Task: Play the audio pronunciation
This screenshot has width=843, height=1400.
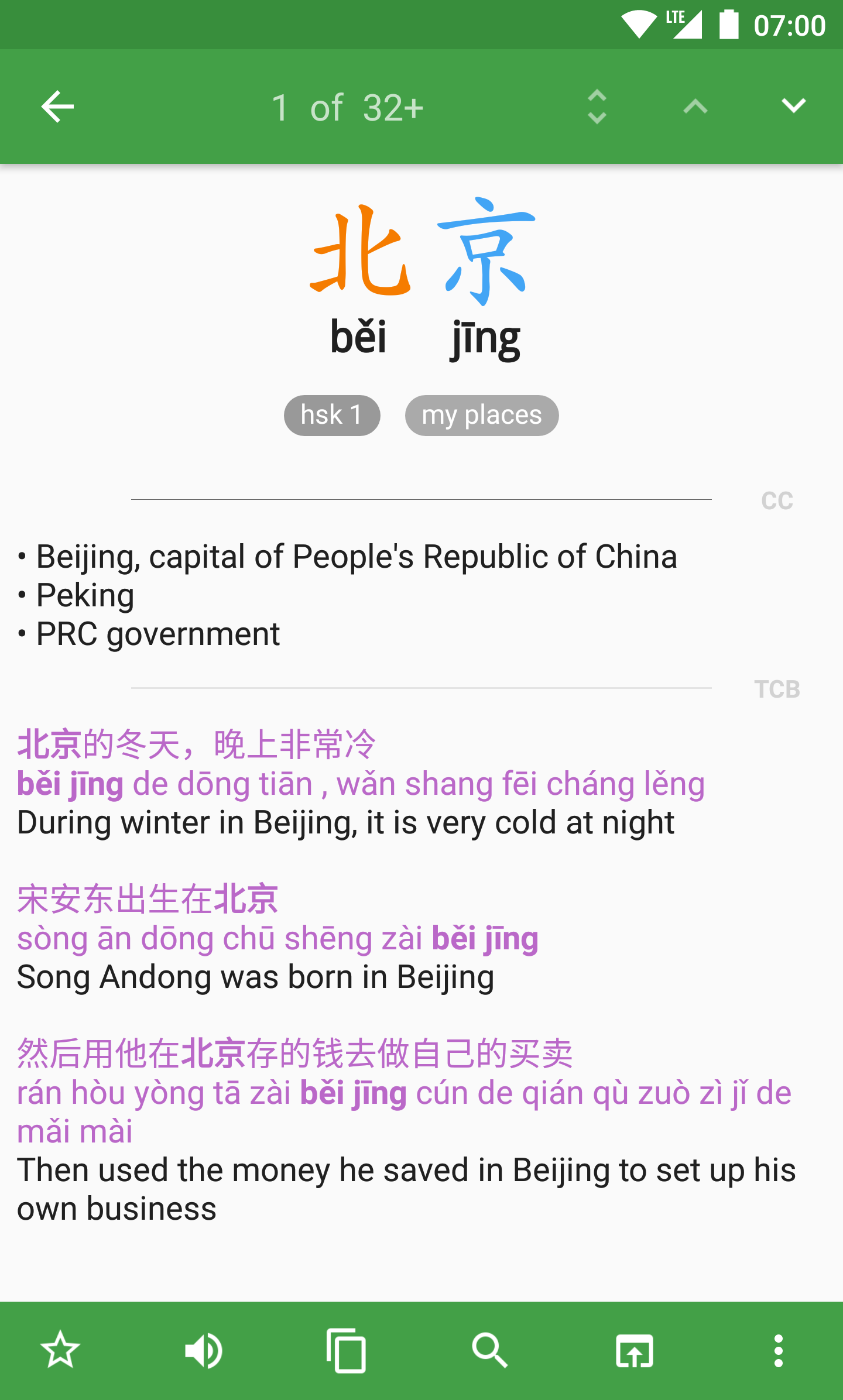Action: tap(203, 1351)
